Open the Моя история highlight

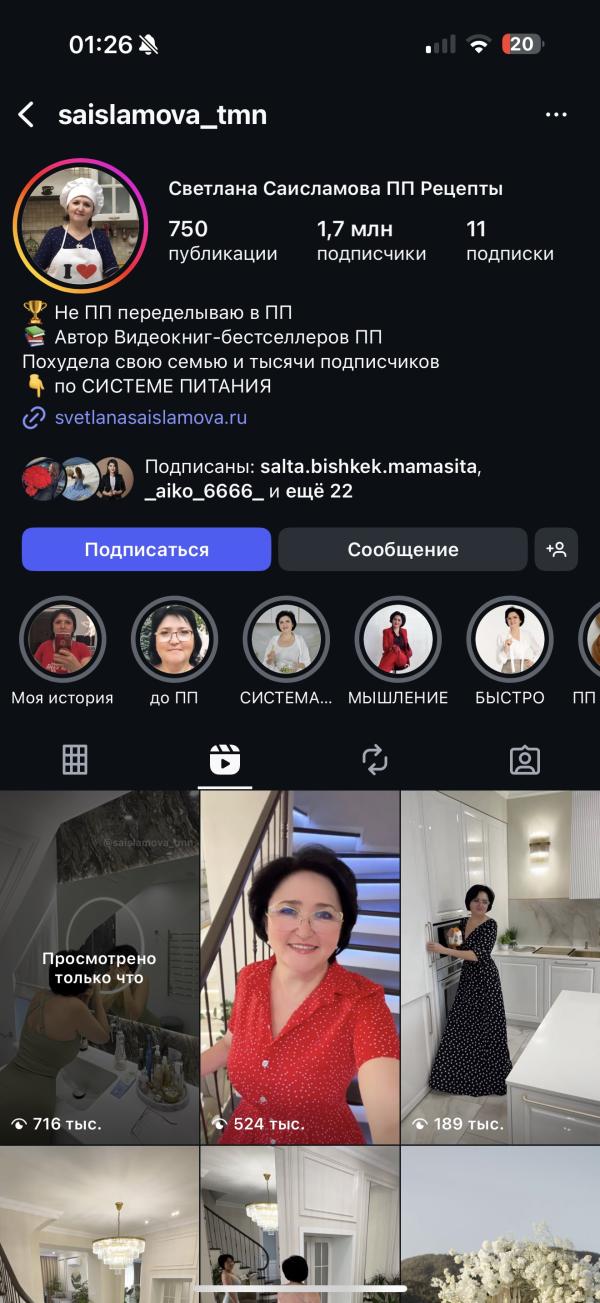tap(62, 652)
